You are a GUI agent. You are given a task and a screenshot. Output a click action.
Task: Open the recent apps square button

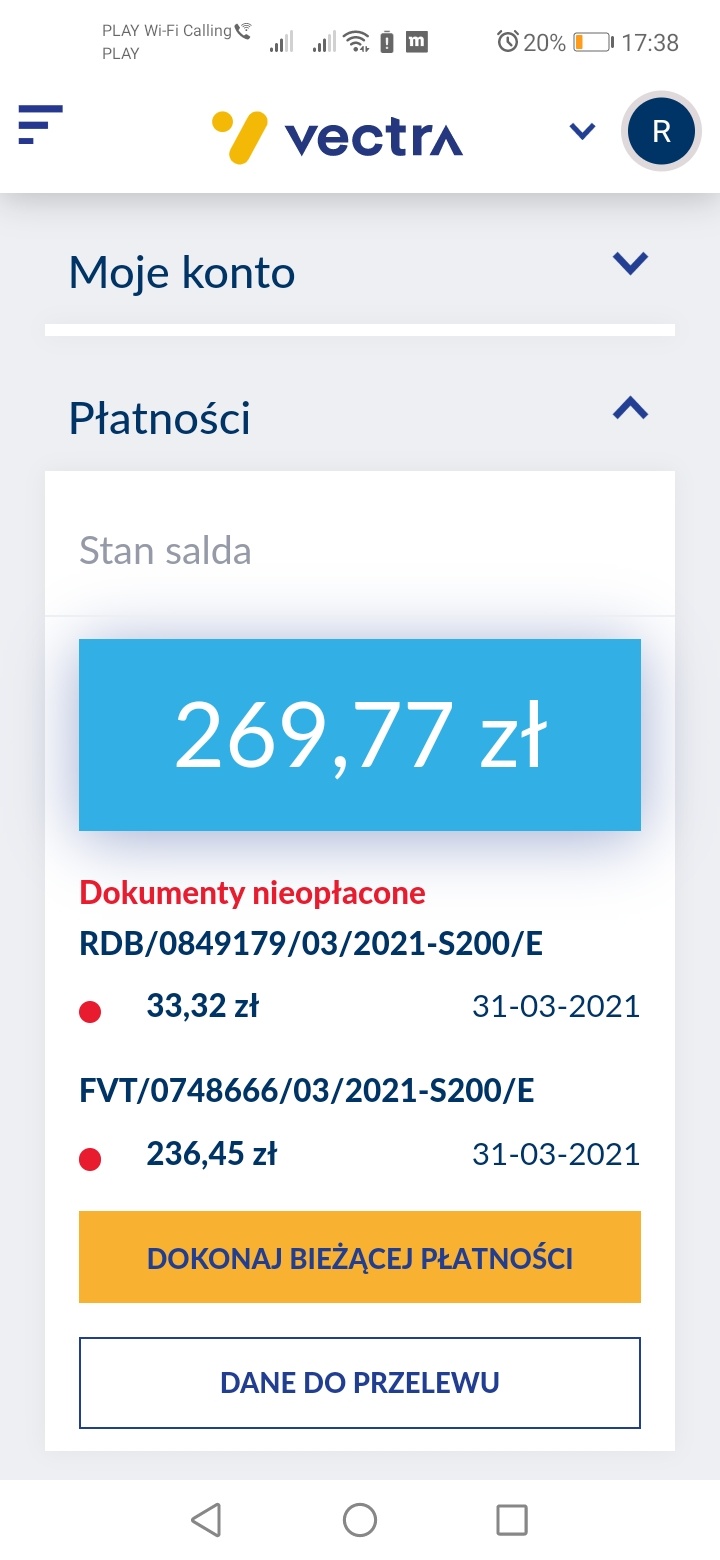(x=511, y=1519)
